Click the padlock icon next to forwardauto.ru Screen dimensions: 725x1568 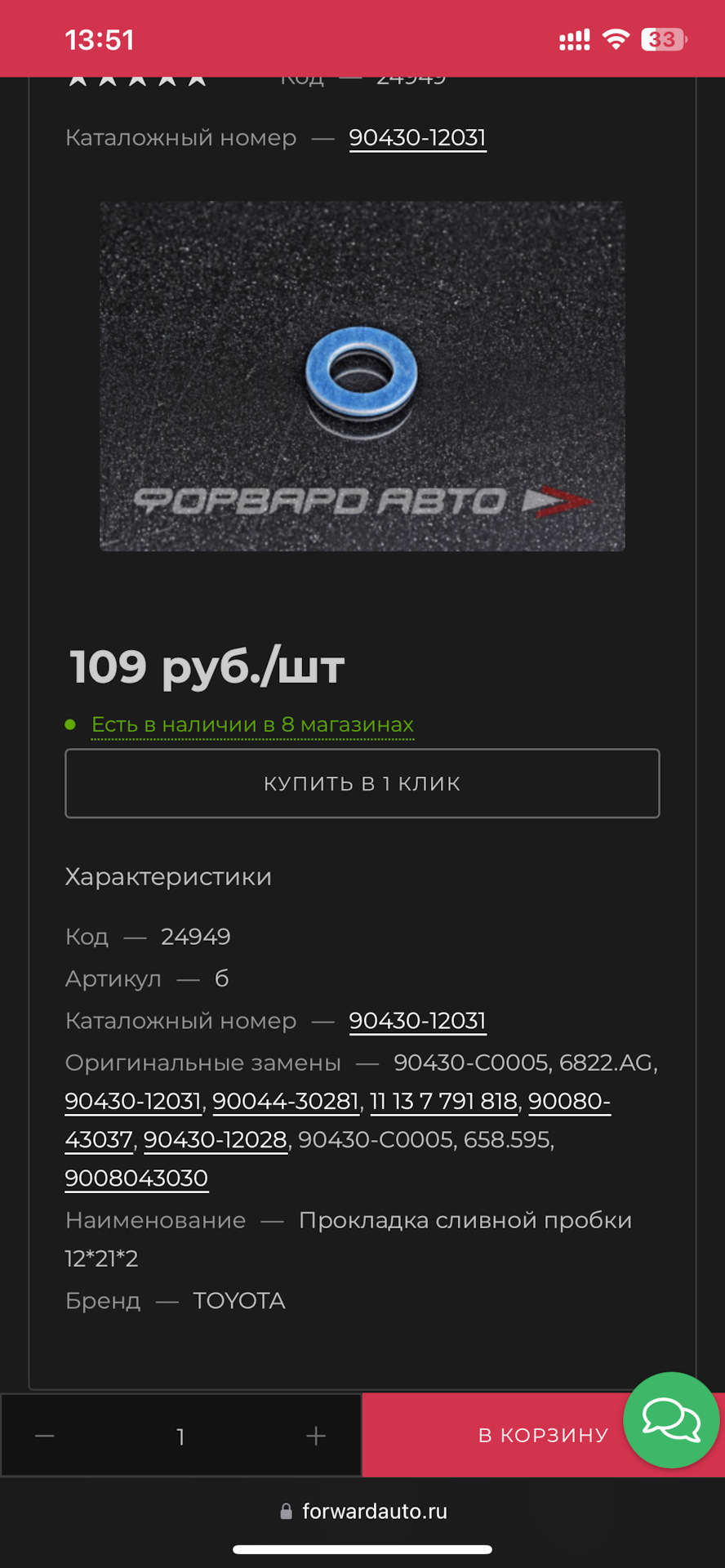pyautogui.click(x=286, y=1511)
